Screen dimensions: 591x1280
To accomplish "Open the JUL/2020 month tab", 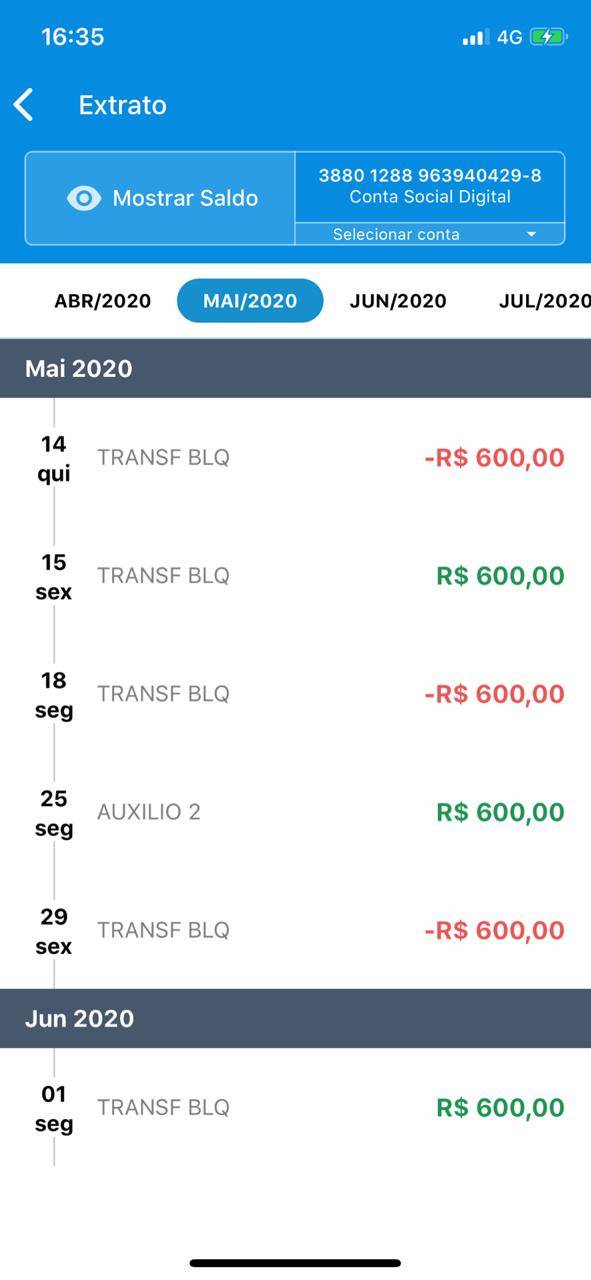I will tap(545, 301).
